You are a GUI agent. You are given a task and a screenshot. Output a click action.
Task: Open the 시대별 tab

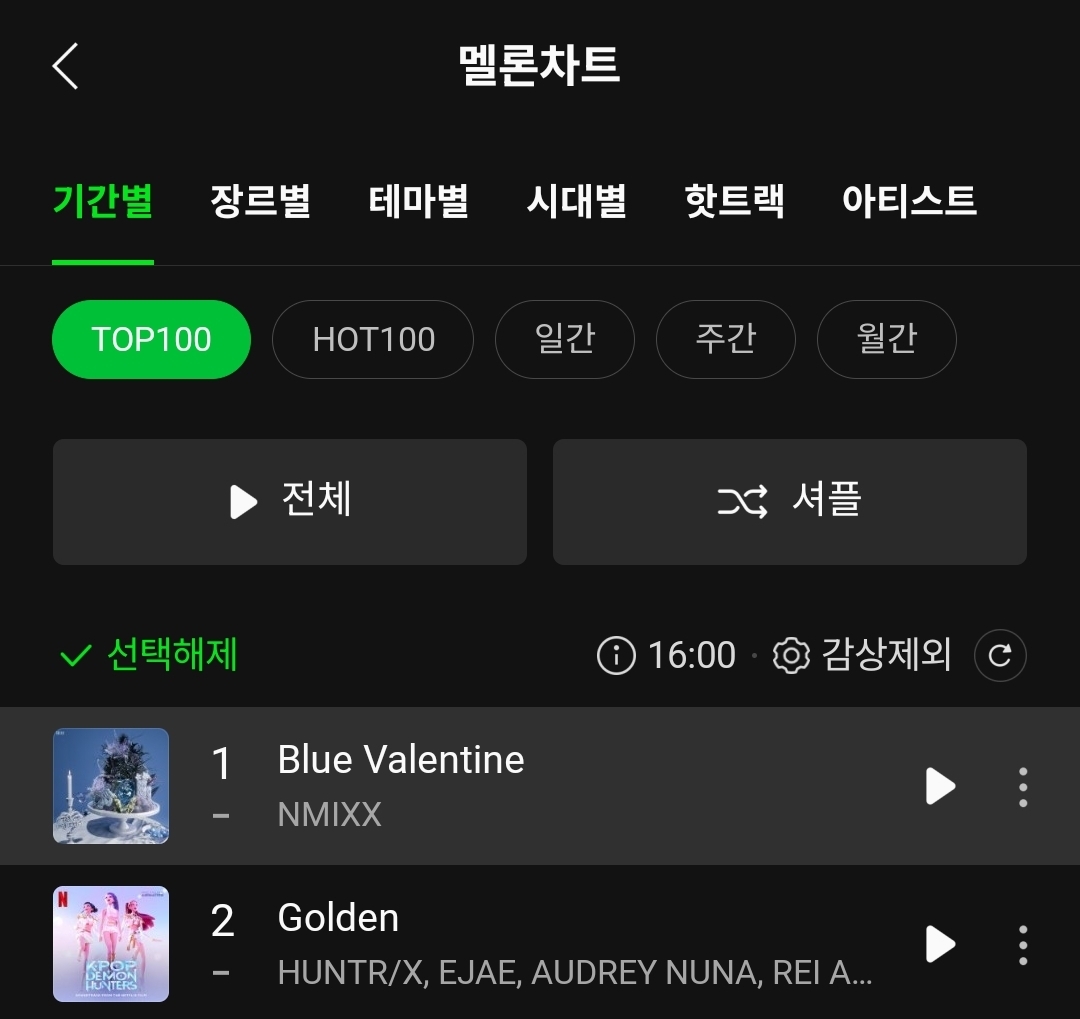point(576,201)
